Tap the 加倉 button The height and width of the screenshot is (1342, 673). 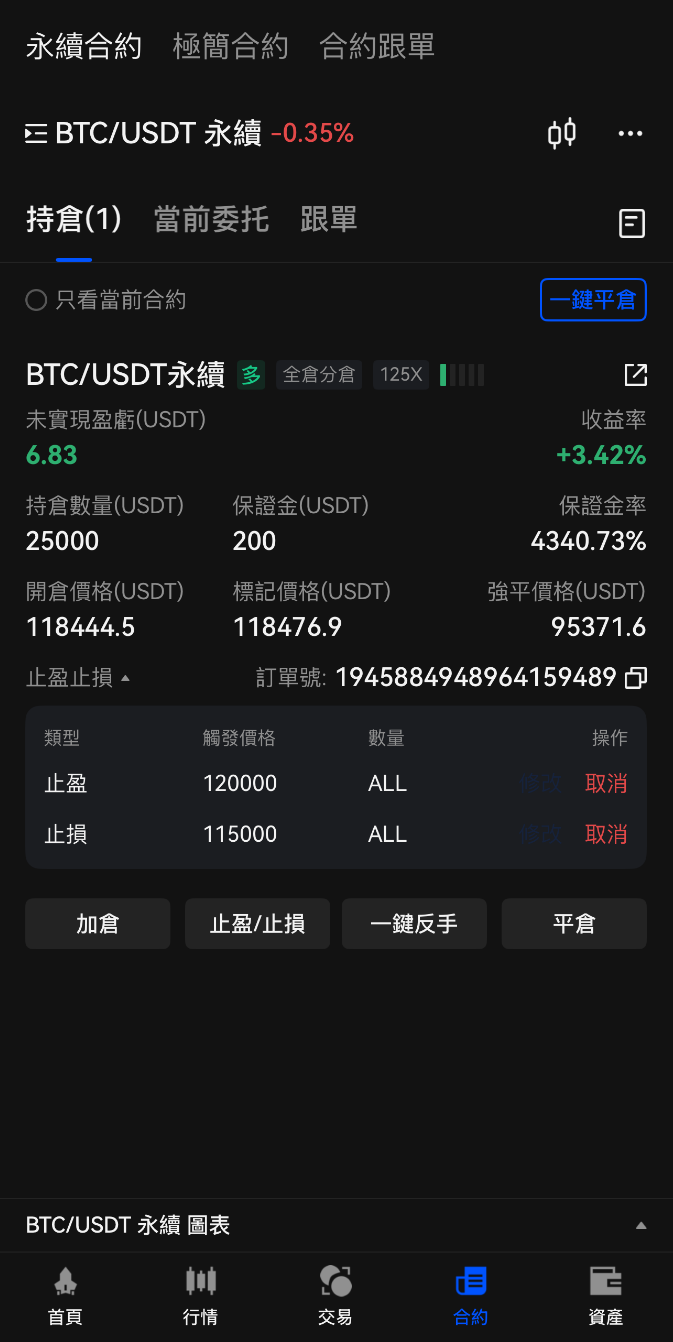click(x=98, y=923)
